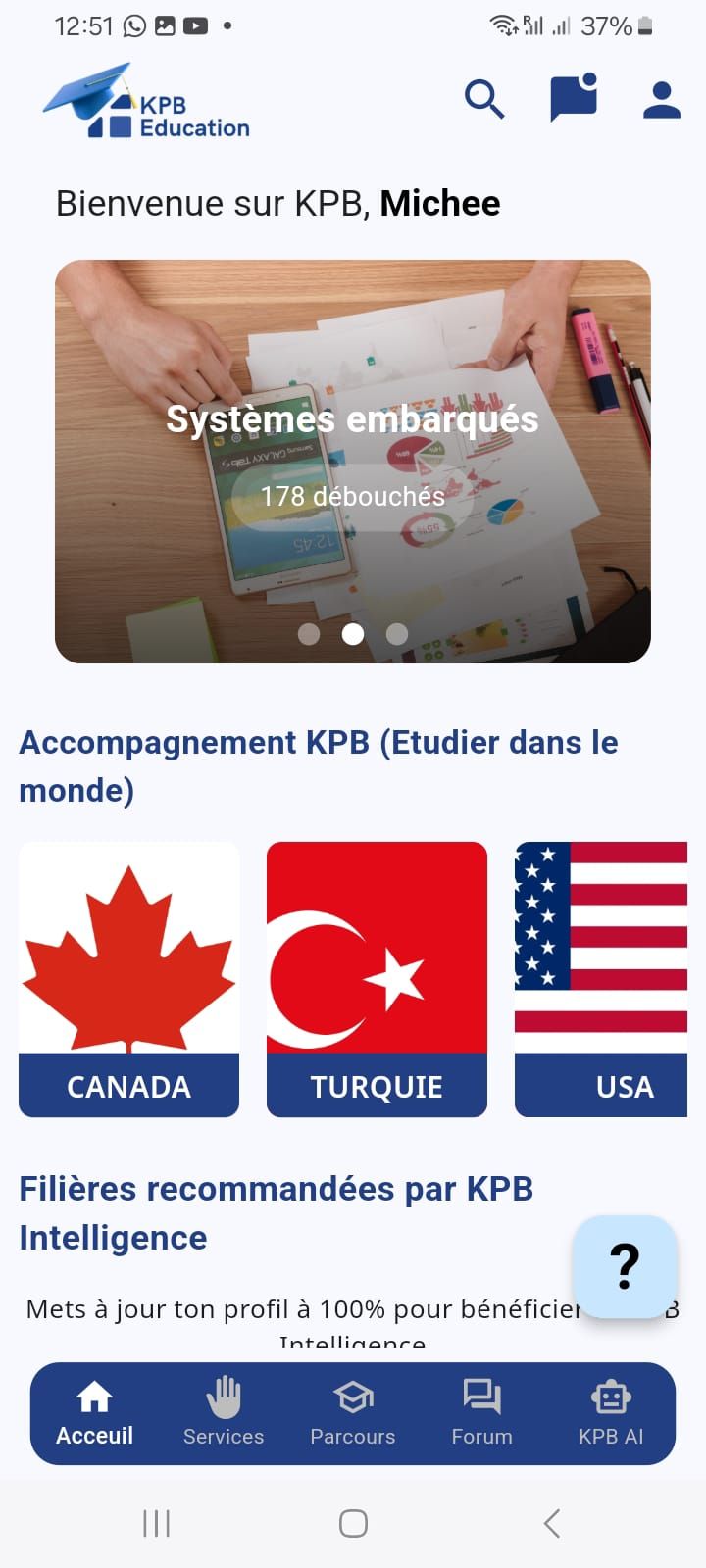
Task: Open the messages notification icon
Action: click(x=574, y=98)
